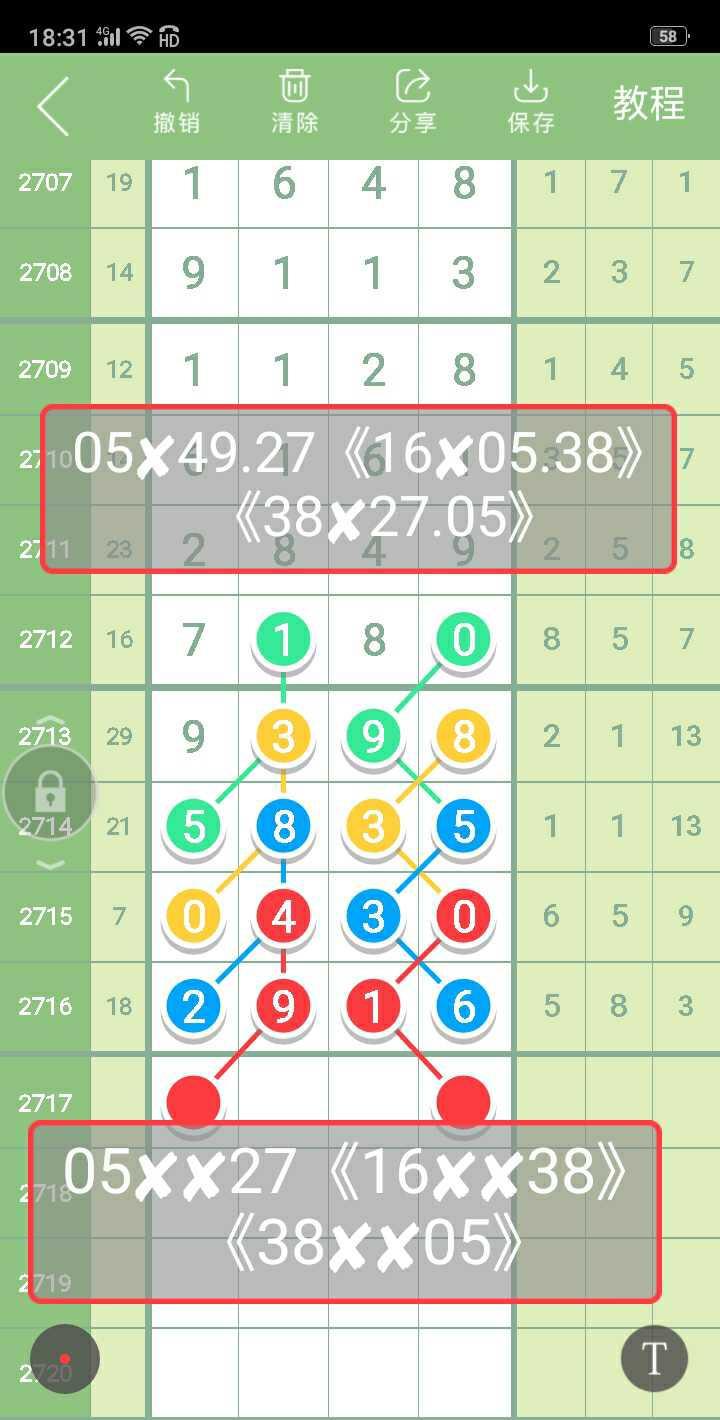This screenshot has height=1420, width=720.
Task: Save the chart with 保存
Action: (x=530, y=102)
